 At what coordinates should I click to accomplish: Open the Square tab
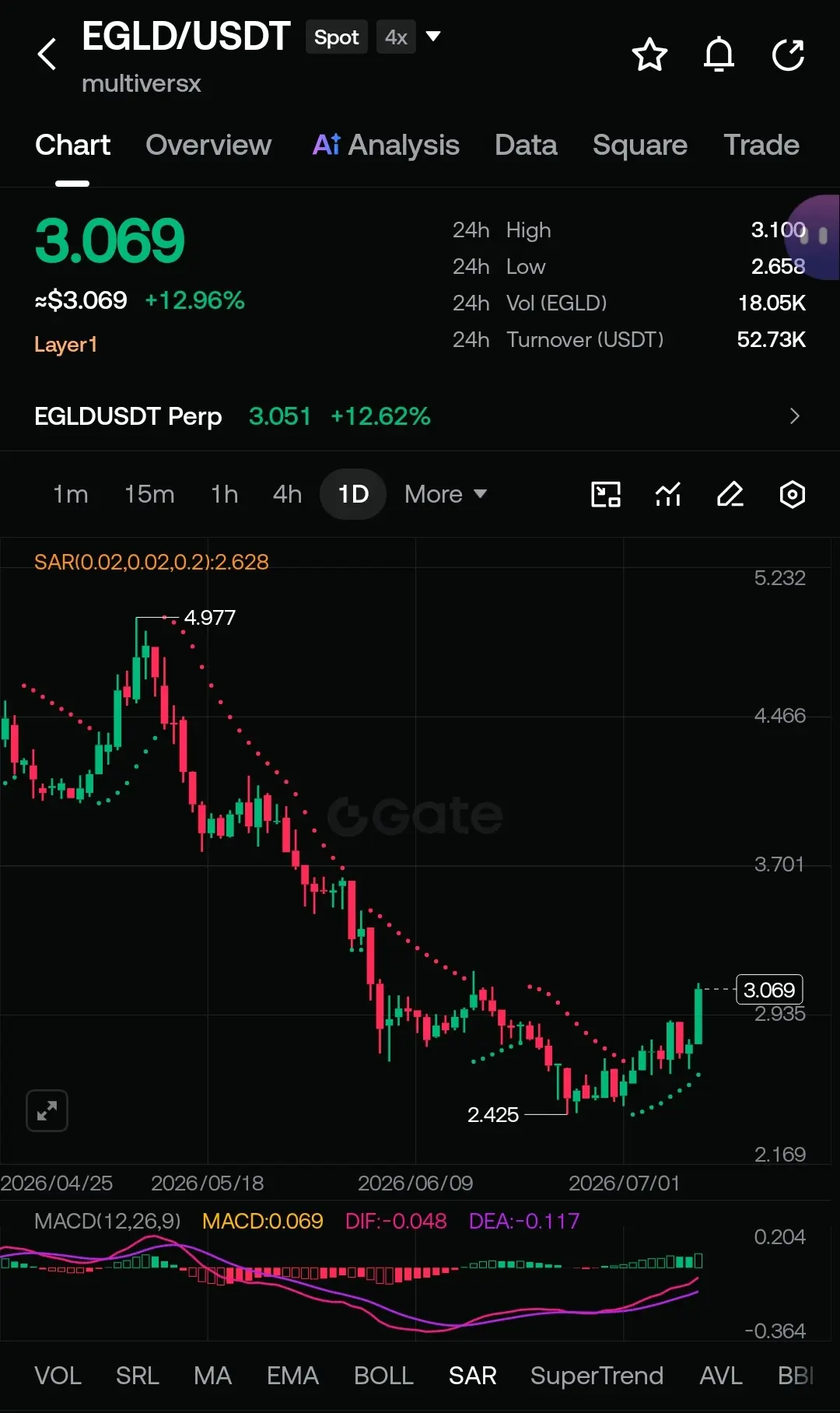(x=639, y=146)
